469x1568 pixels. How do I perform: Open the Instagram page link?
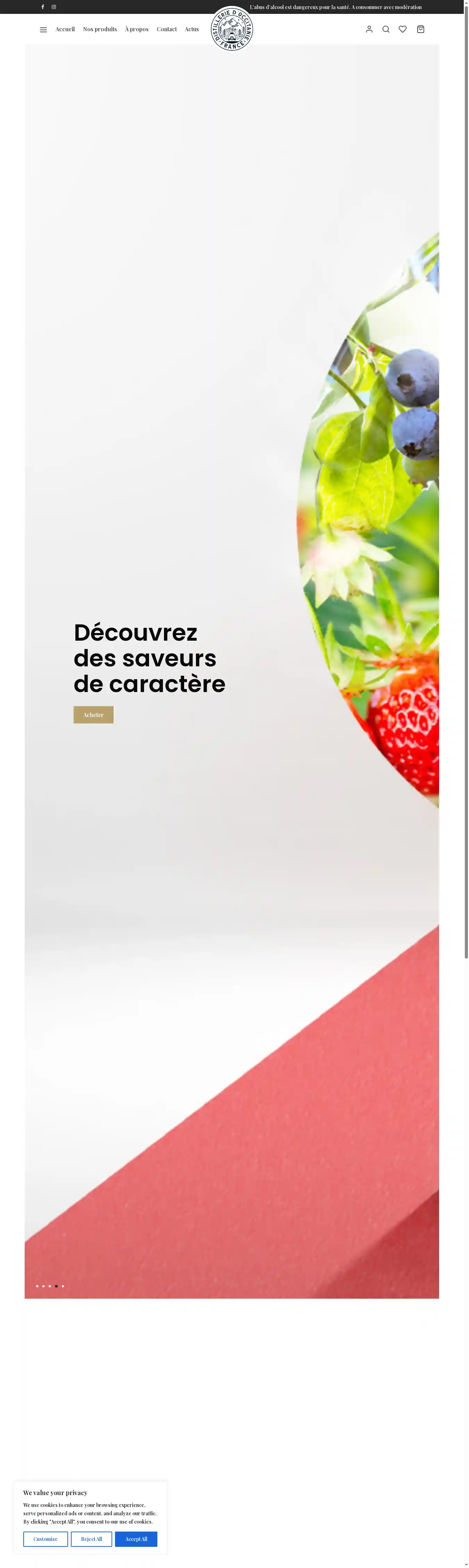point(54,7)
